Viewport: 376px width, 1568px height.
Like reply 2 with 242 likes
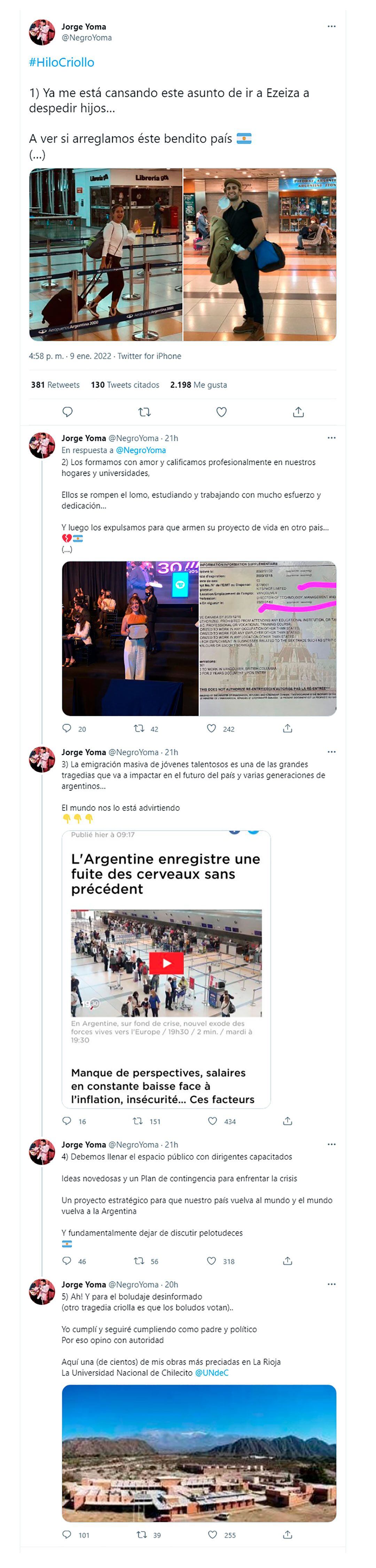(x=212, y=728)
